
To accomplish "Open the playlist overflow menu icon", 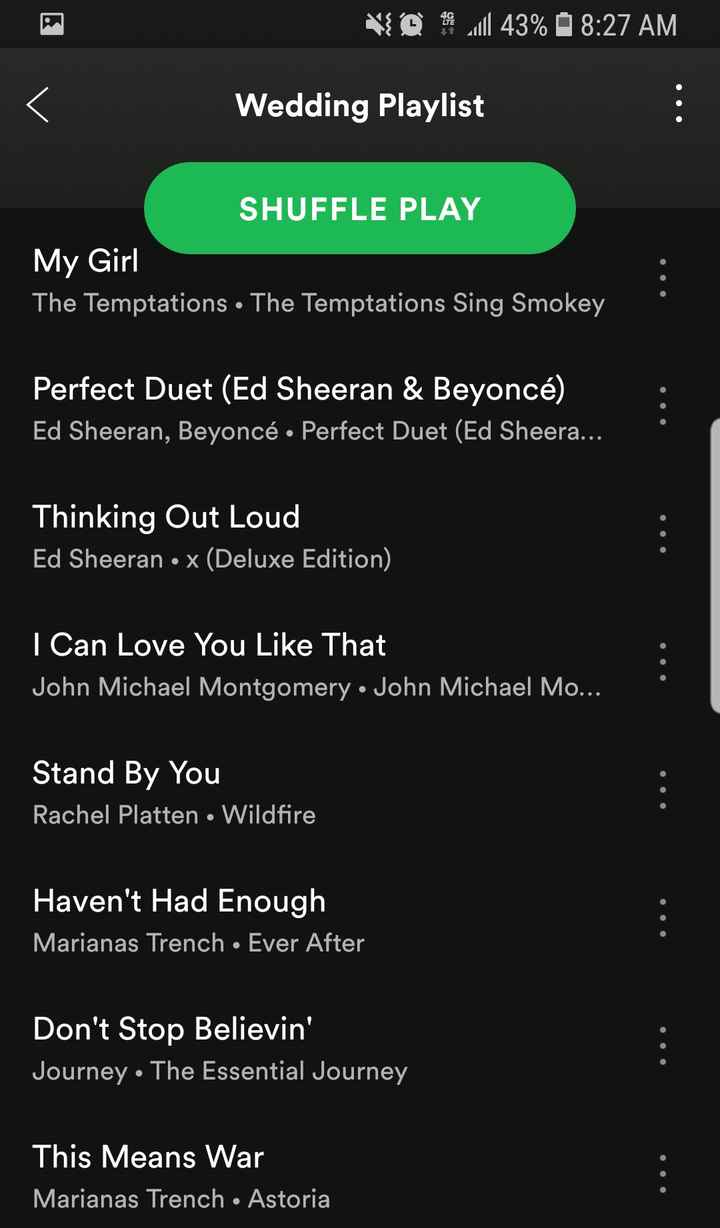I will (x=678, y=104).
